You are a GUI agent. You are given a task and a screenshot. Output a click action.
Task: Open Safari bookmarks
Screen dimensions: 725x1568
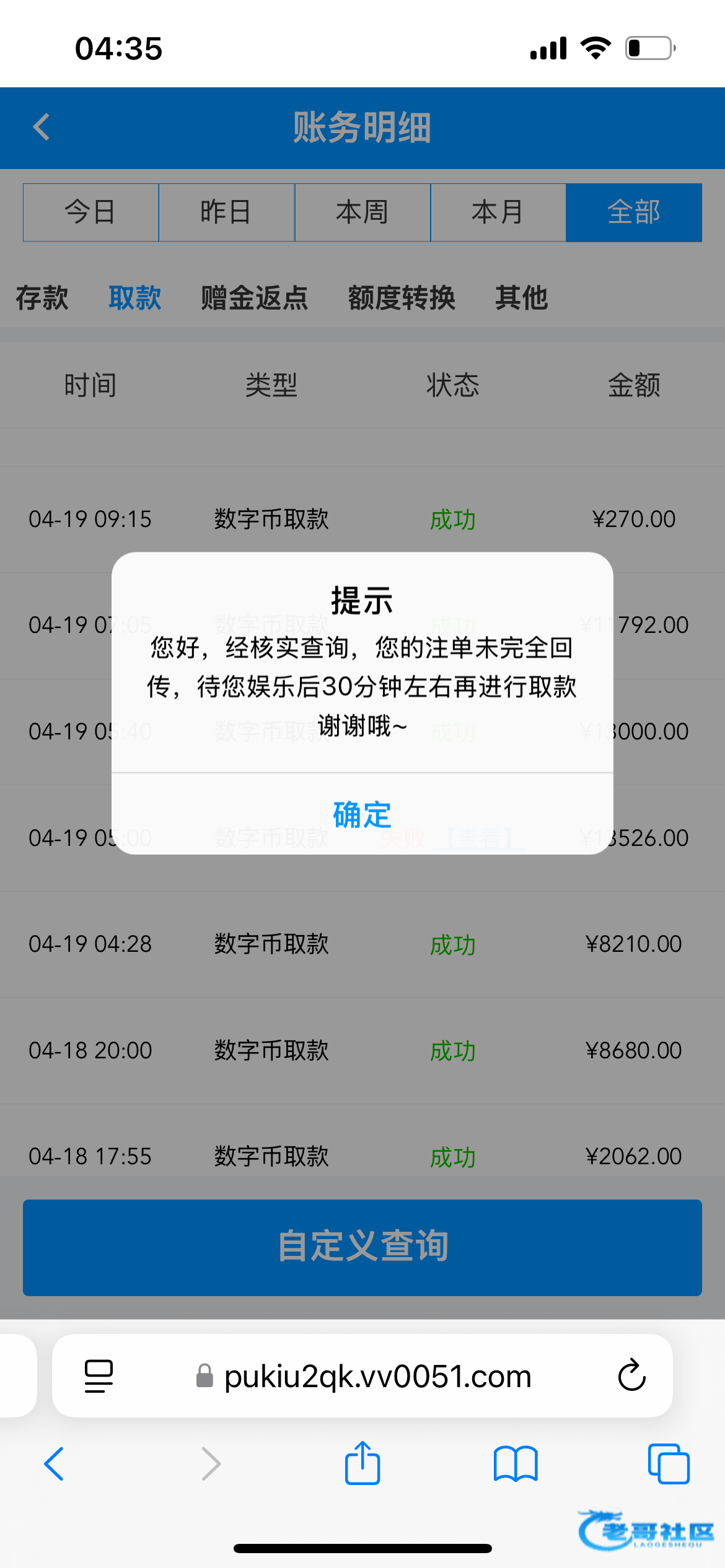516,1464
